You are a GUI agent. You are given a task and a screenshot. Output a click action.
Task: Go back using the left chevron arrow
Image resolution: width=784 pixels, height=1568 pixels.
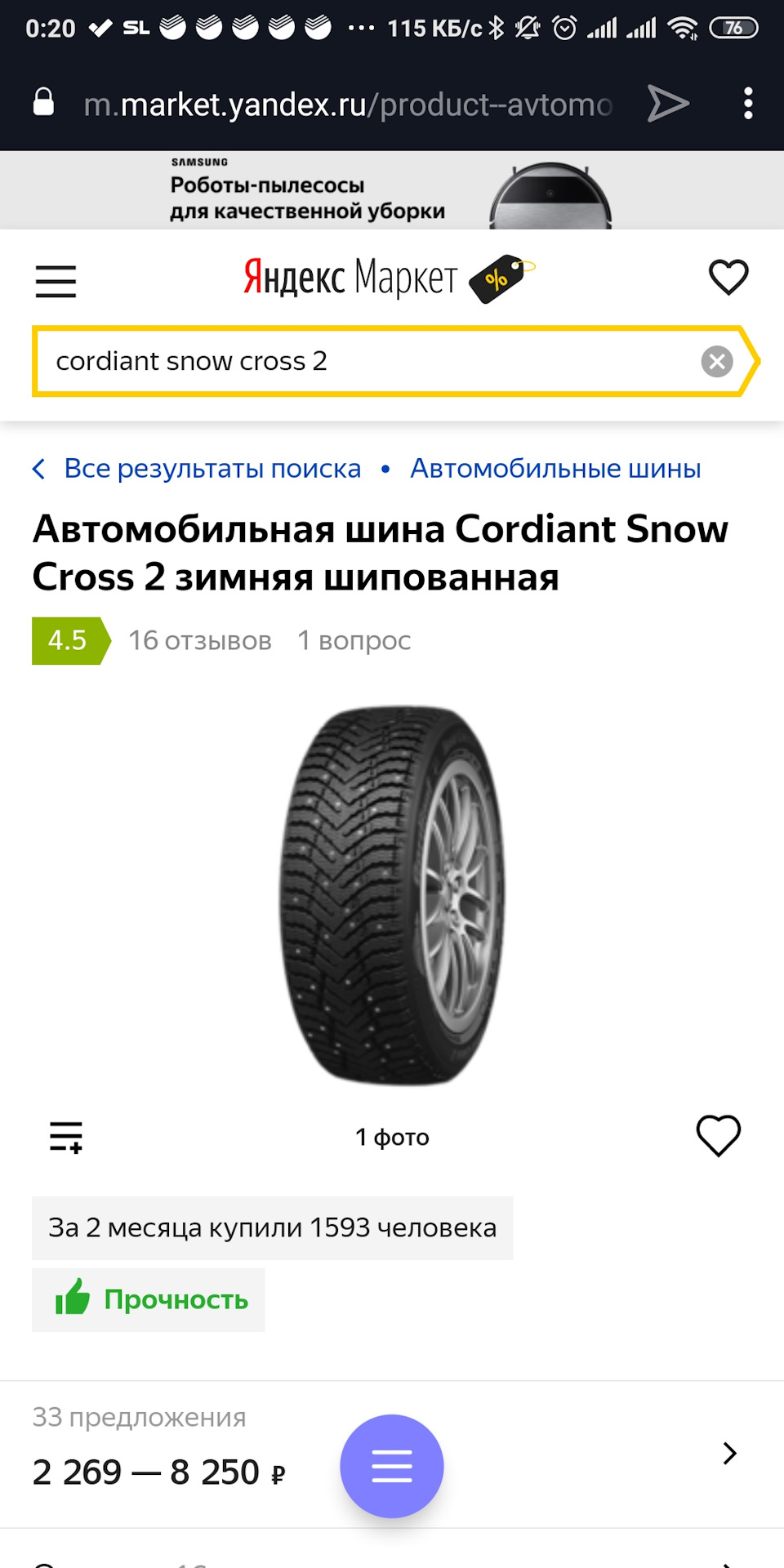(38, 468)
